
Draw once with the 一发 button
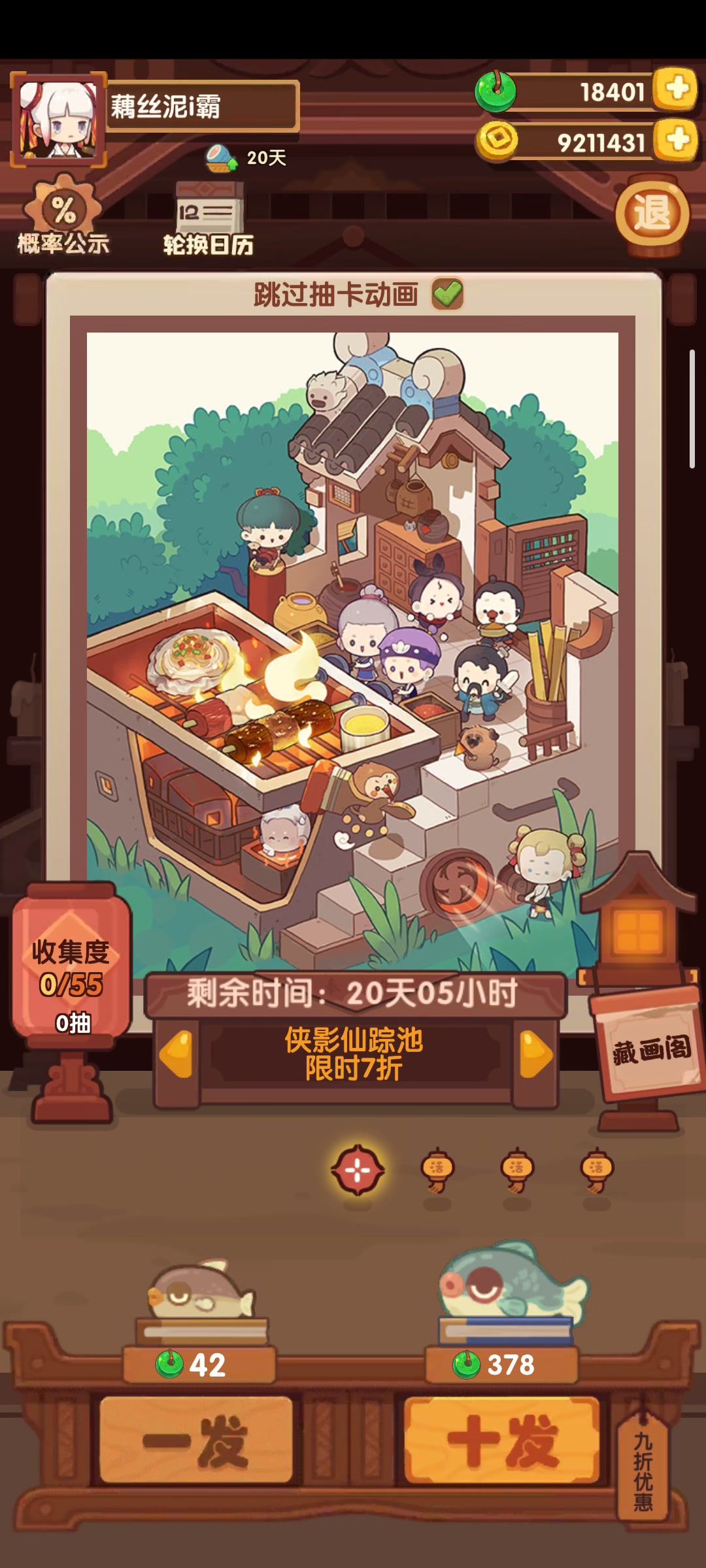click(196, 1441)
